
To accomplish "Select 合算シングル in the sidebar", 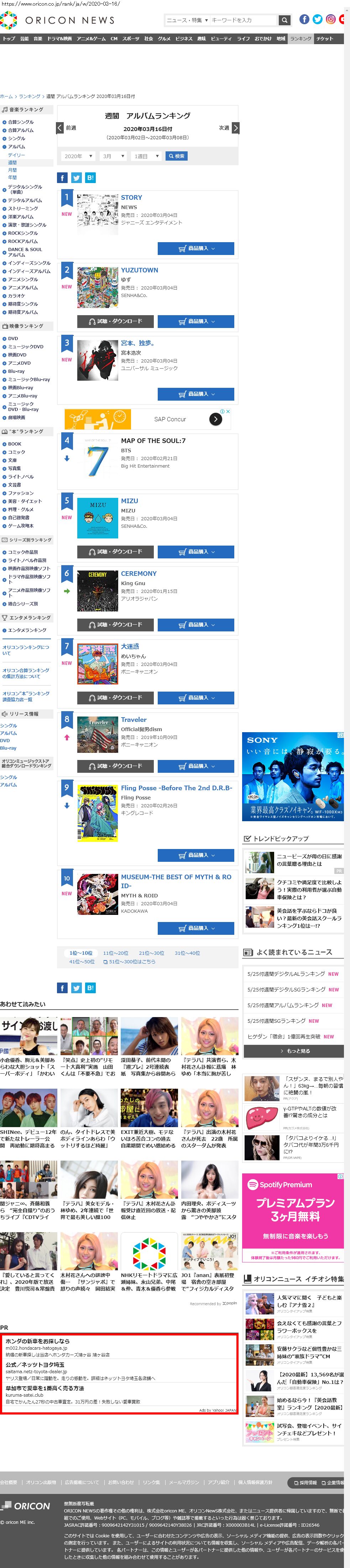I will [x=21, y=122].
